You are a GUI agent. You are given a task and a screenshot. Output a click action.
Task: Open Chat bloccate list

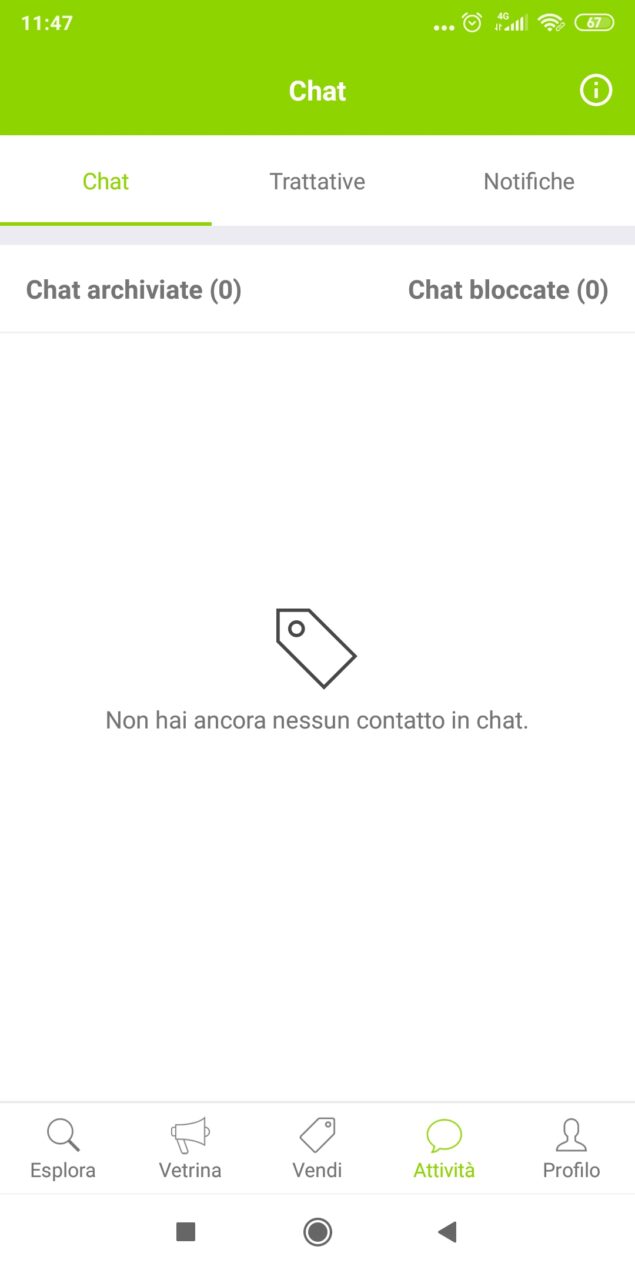[508, 290]
